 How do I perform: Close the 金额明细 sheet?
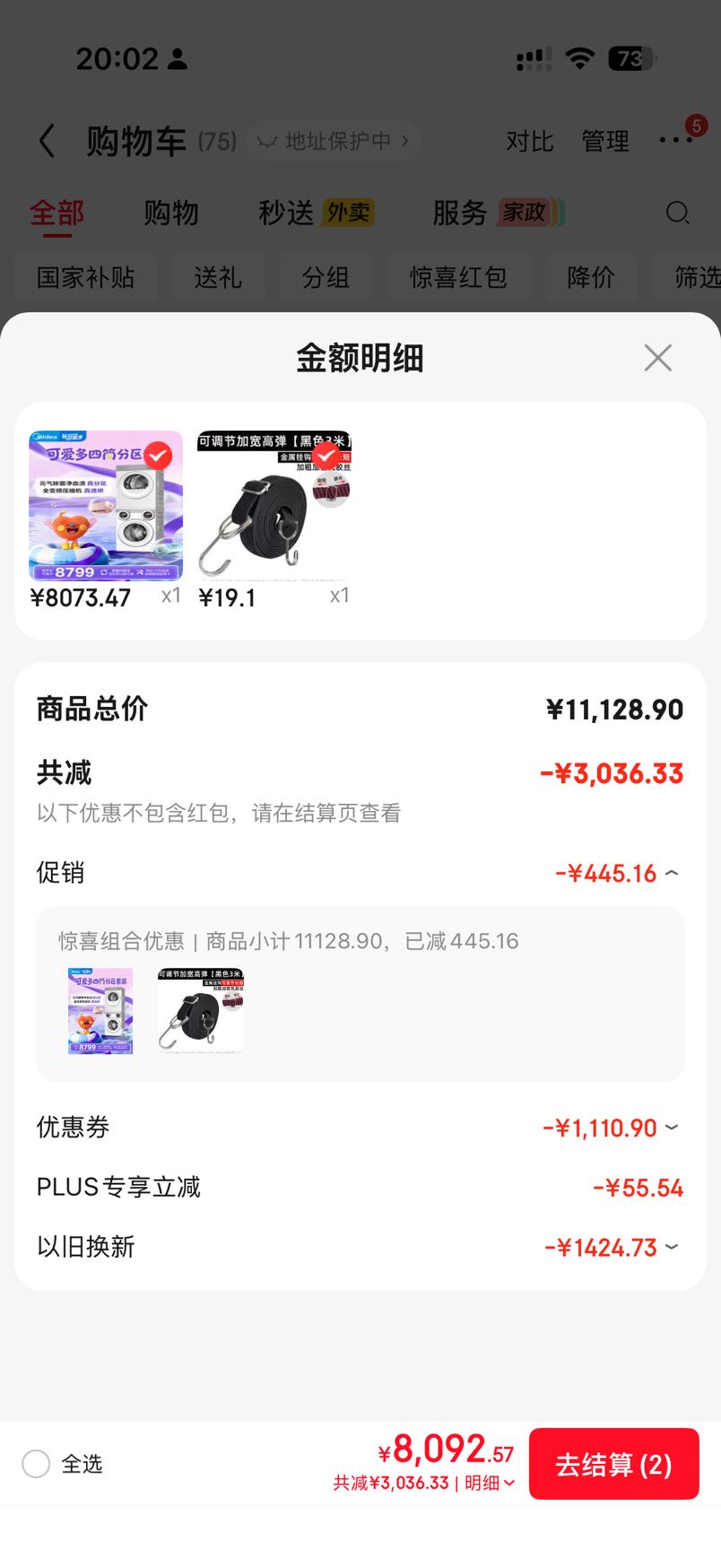[657, 358]
